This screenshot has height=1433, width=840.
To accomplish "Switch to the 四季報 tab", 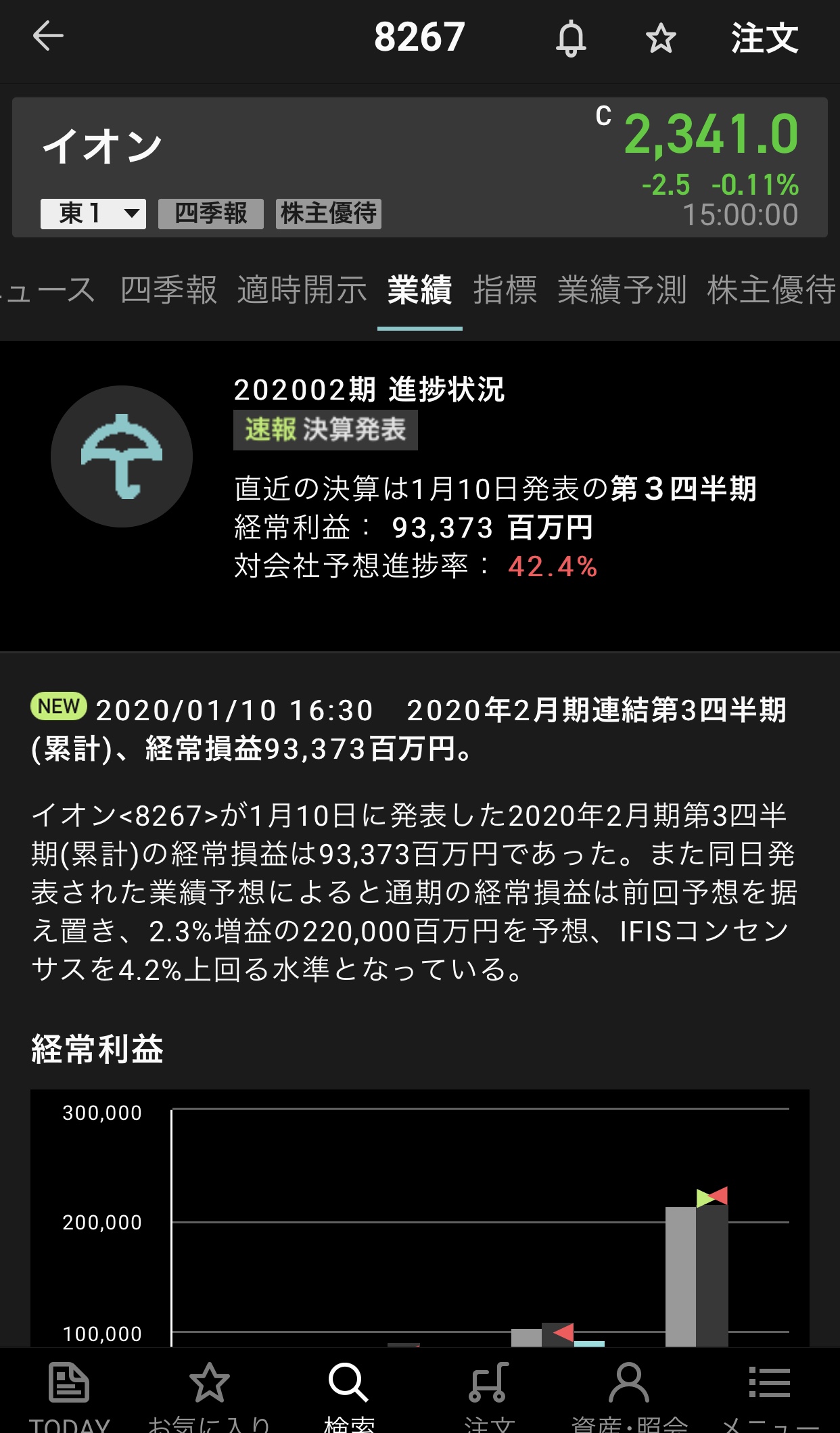I will [x=168, y=290].
